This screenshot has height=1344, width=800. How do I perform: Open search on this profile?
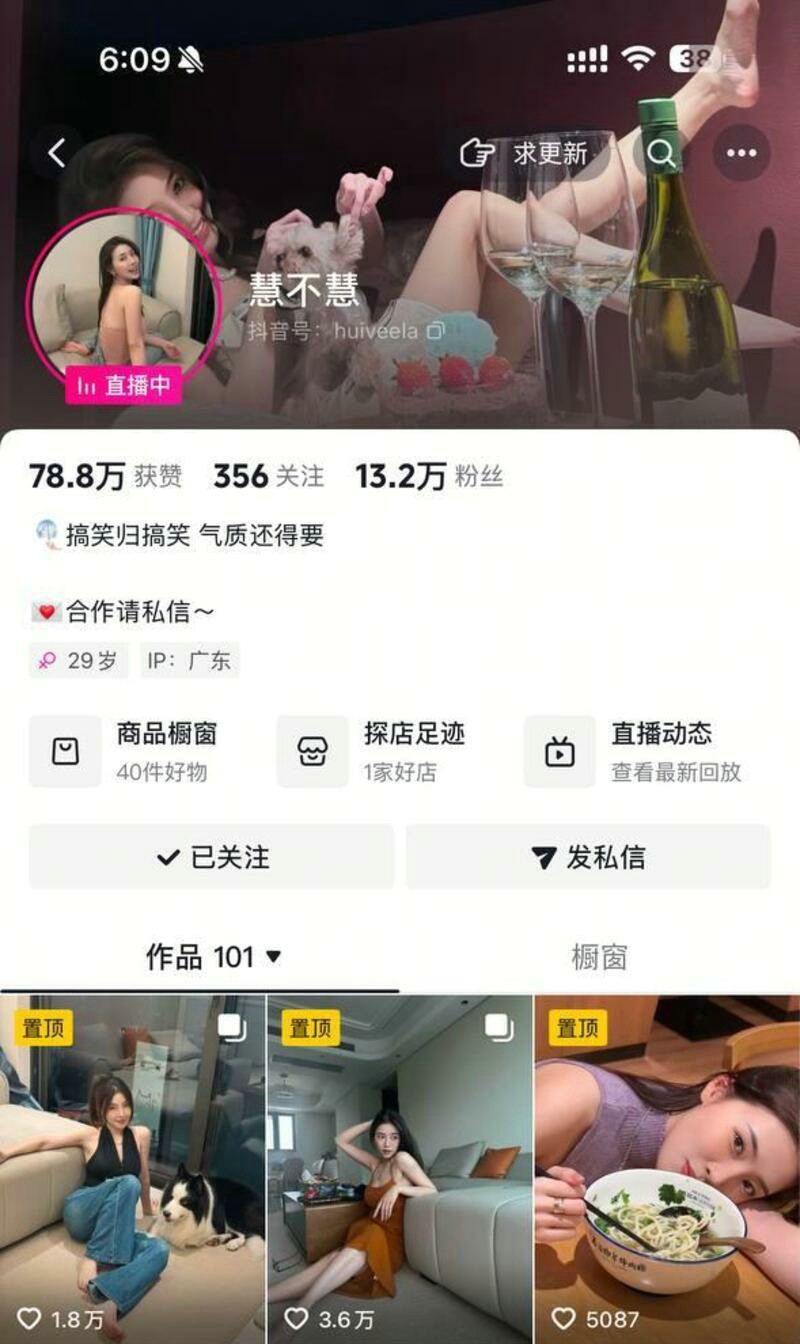pos(661,153)
